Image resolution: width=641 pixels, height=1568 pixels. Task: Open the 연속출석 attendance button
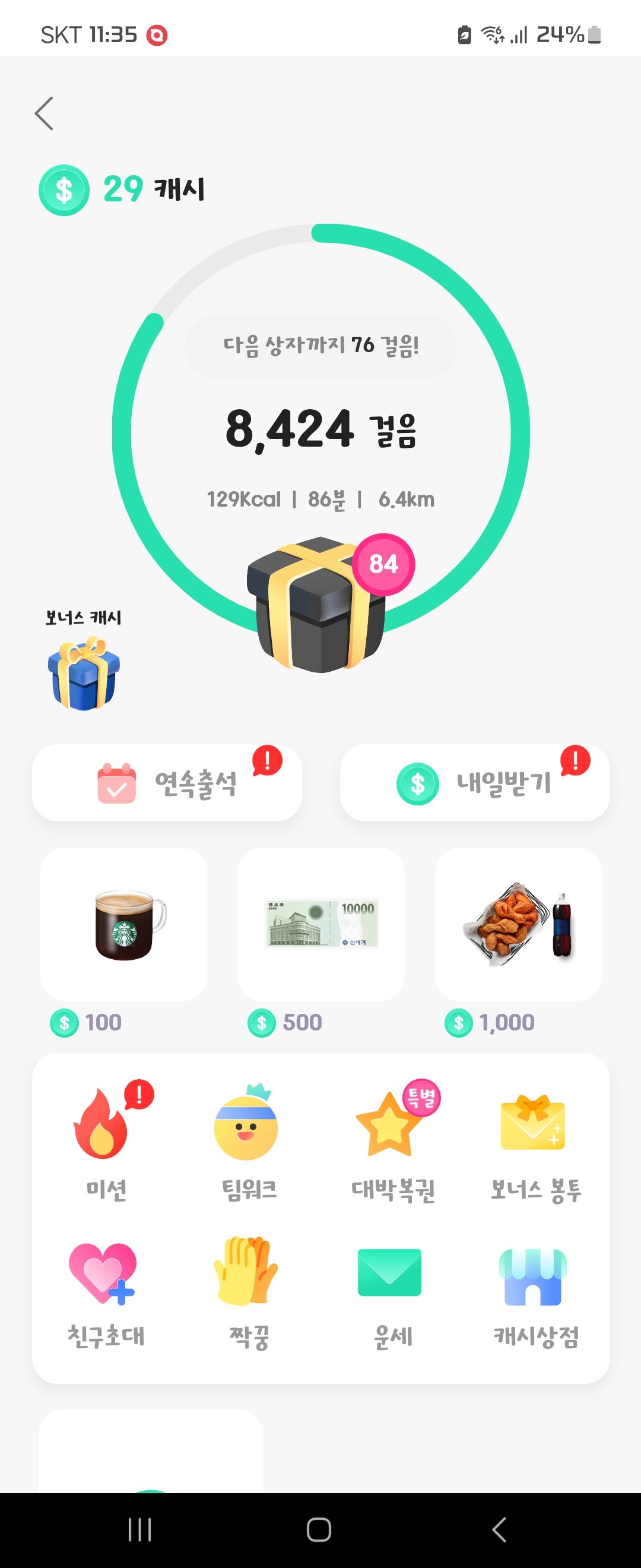pos(167,783)
